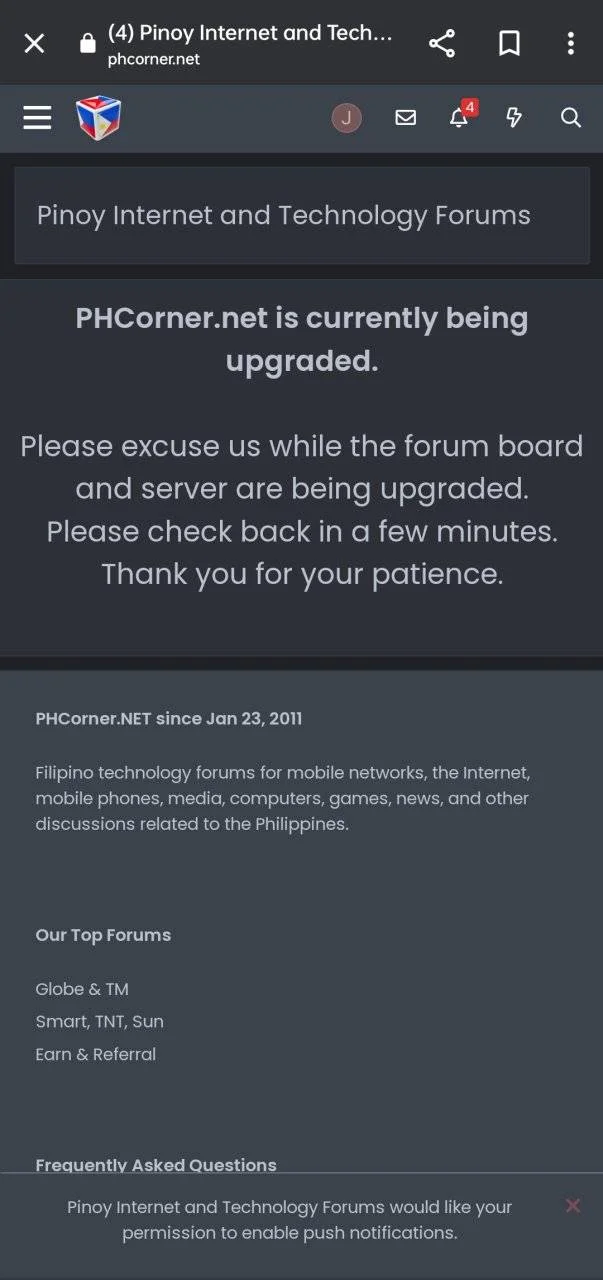This screenshot has height=1280, width=603.
Task: Share this page
Action: click(x=442, y=44)
